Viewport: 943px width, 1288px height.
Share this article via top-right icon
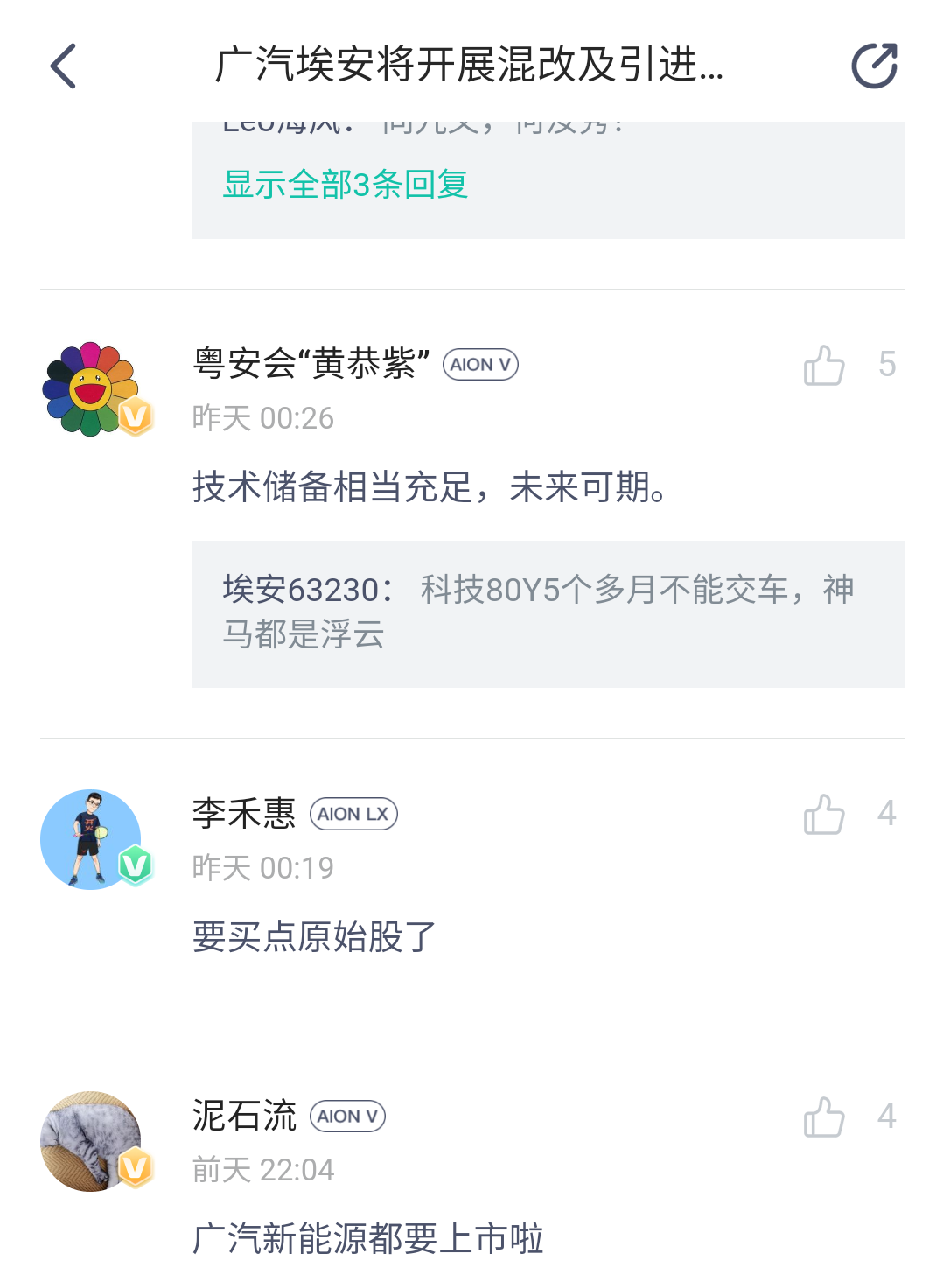click(874, 66)
